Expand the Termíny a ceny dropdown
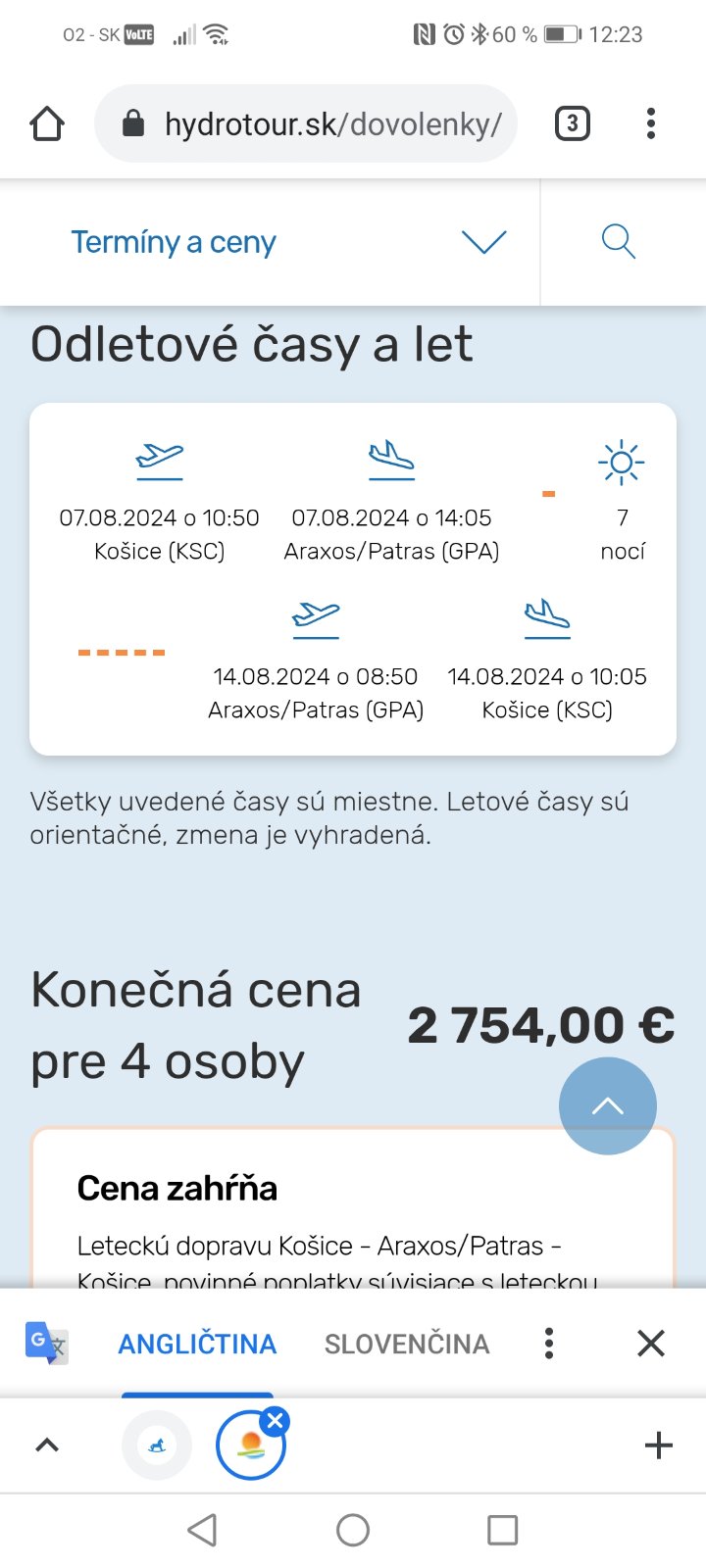The width and height of the screenshot is (706, 1568). click(x=483, y=242)
